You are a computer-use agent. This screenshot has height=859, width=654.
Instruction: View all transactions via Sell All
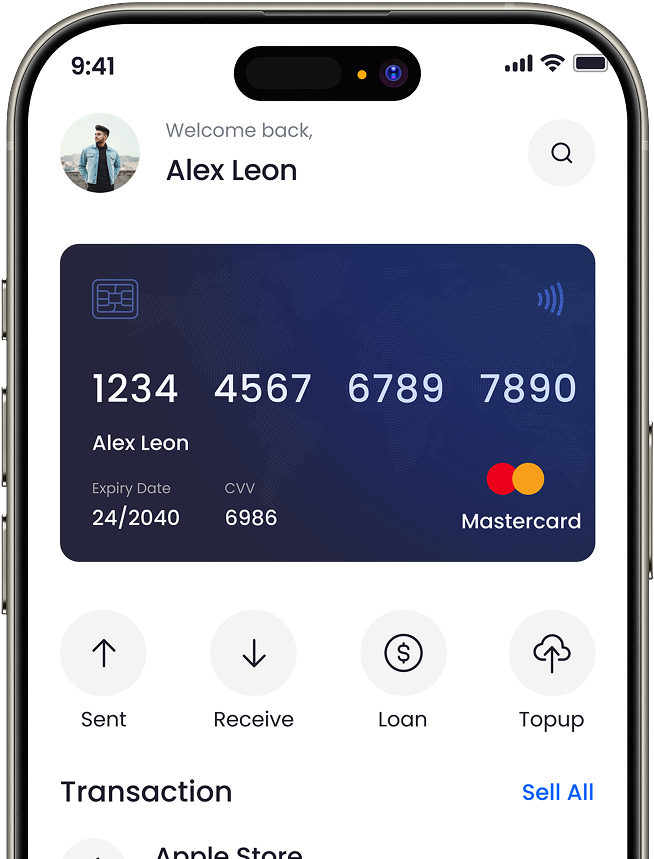coord(557,792)
